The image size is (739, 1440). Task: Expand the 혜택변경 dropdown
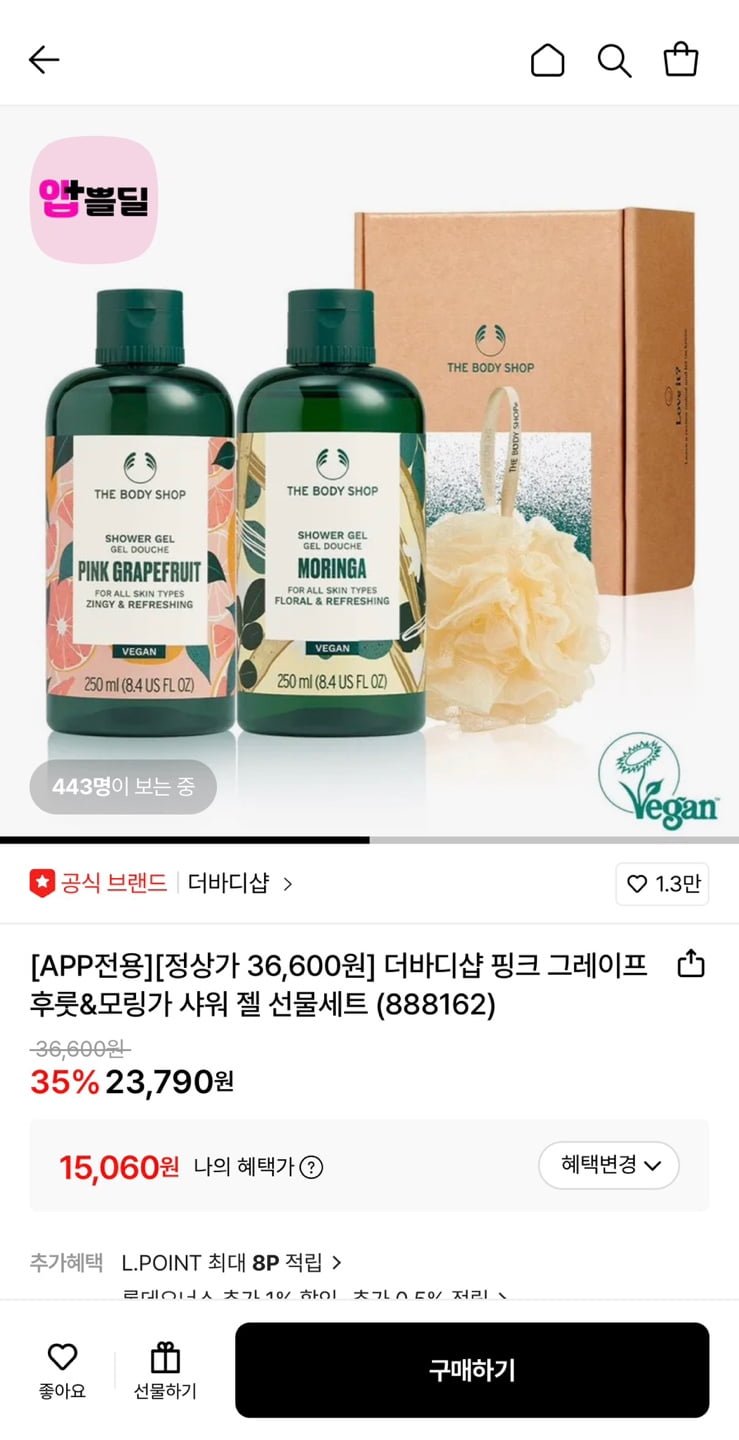(609, 1165)
